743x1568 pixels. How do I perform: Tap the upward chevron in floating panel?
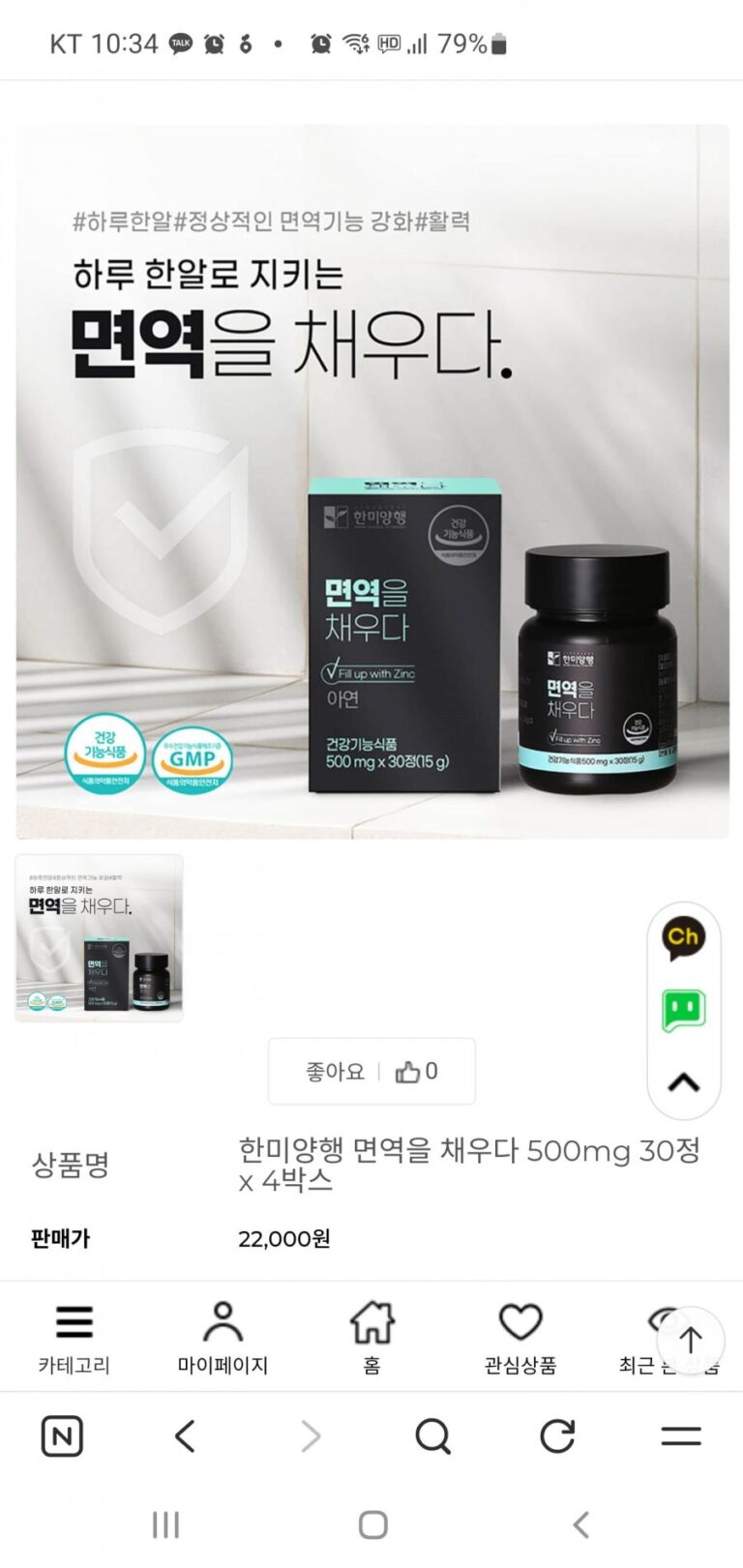click(x=683, y=1082)
